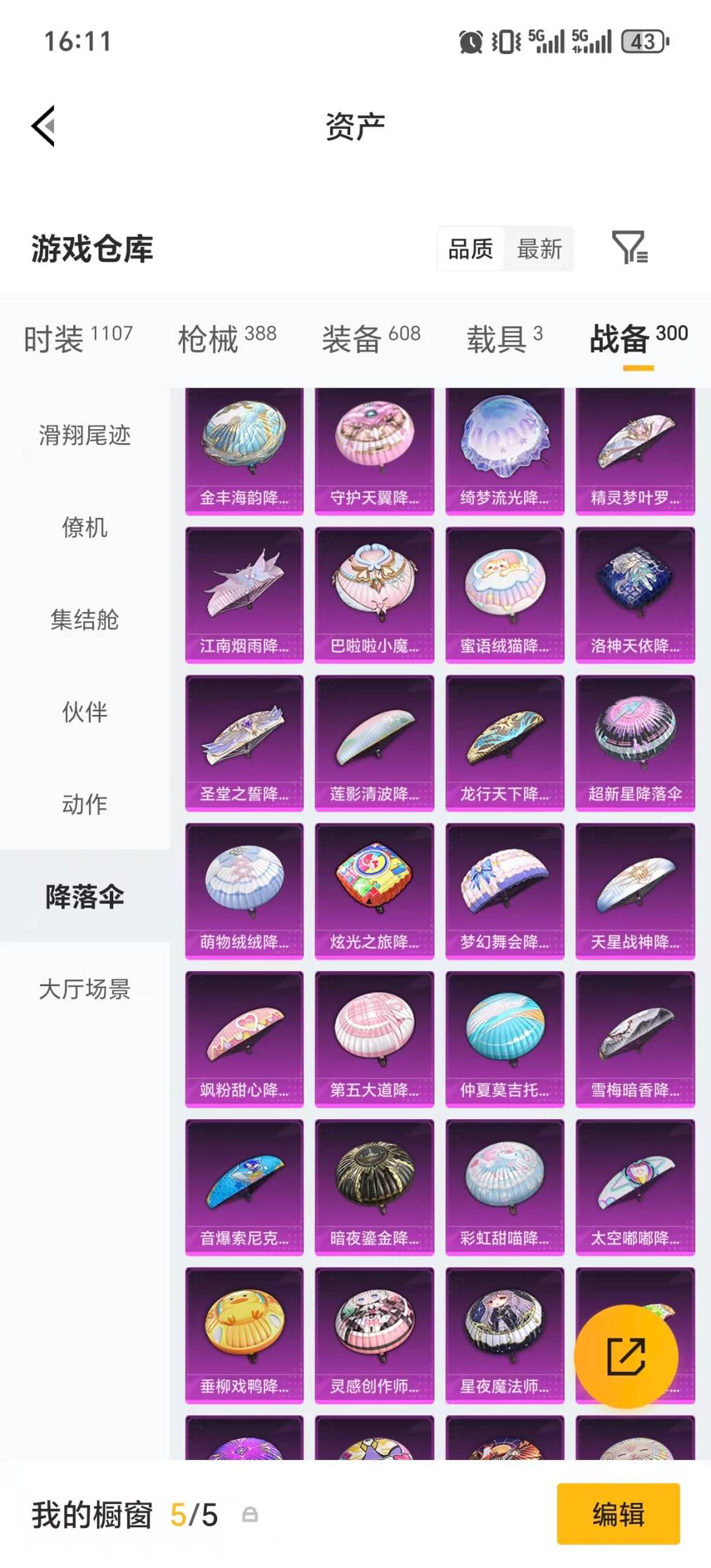Switch sorting to 最新
This screenshot has width=711, height=1568.
pos(540,248)
